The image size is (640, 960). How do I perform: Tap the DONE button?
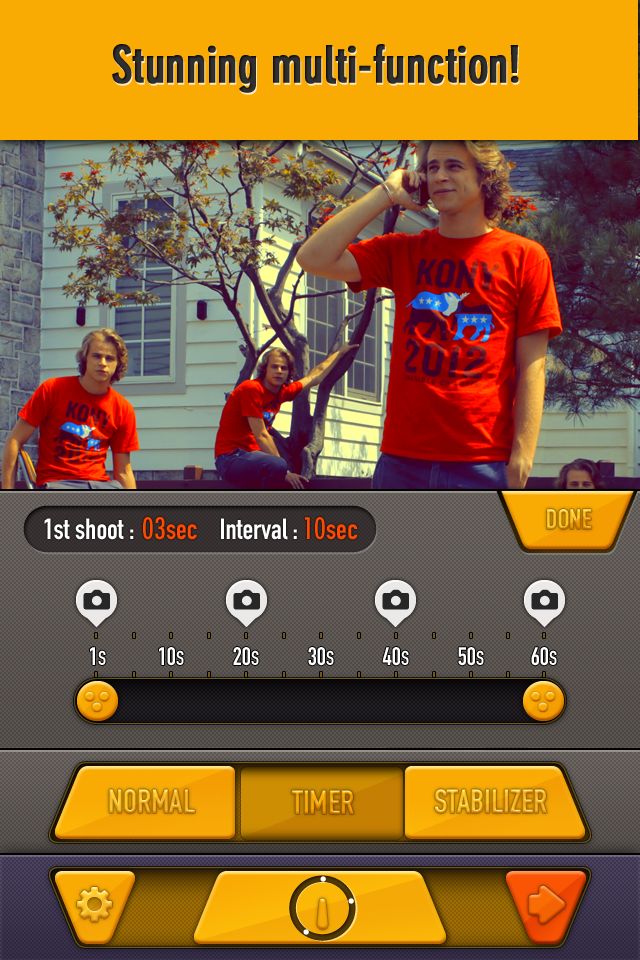[x=567, y=519]
